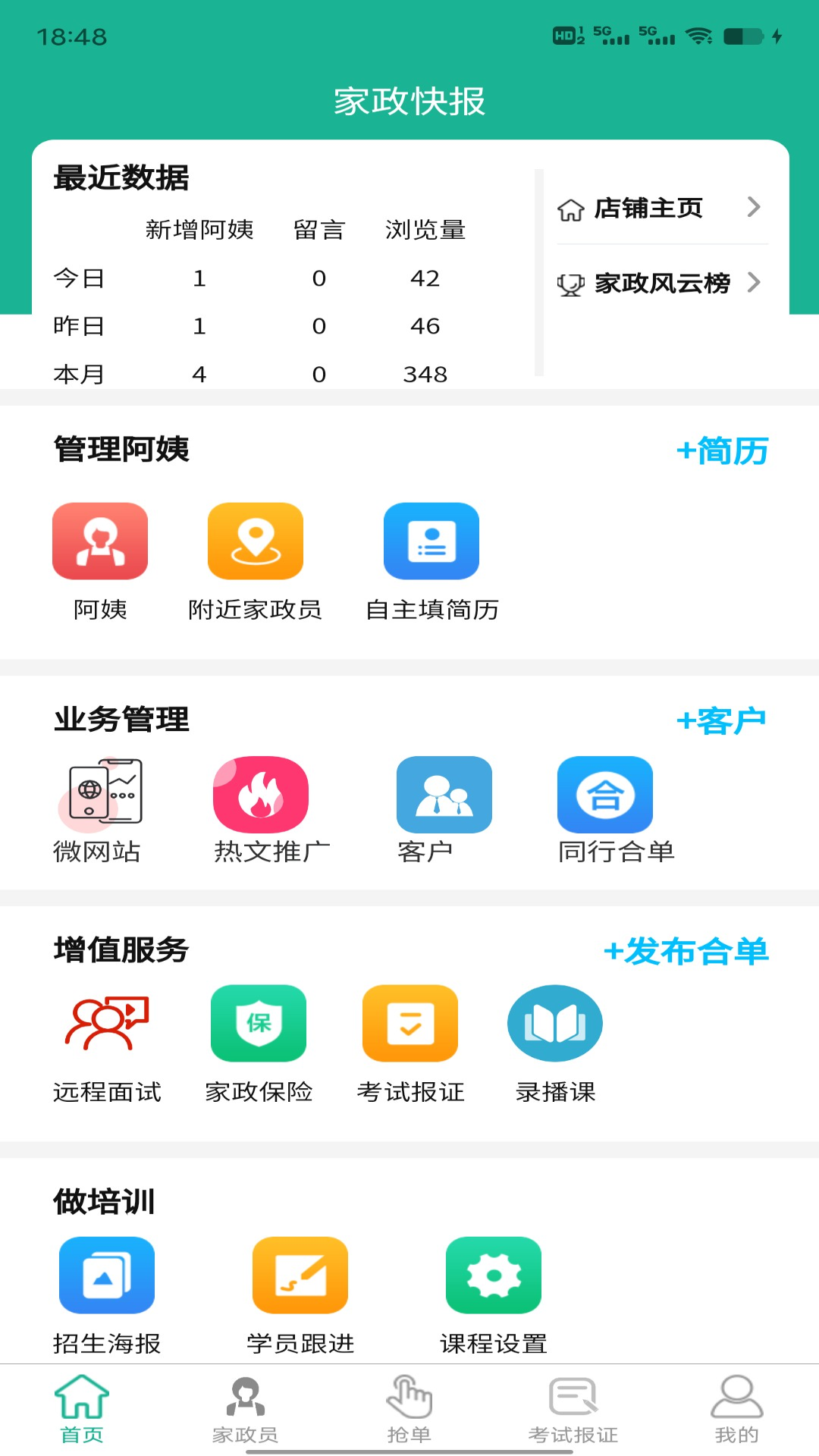819x1456 pixels.
Task: Select the 附近家政员 location icon
Action: click(x=255, y=541)
